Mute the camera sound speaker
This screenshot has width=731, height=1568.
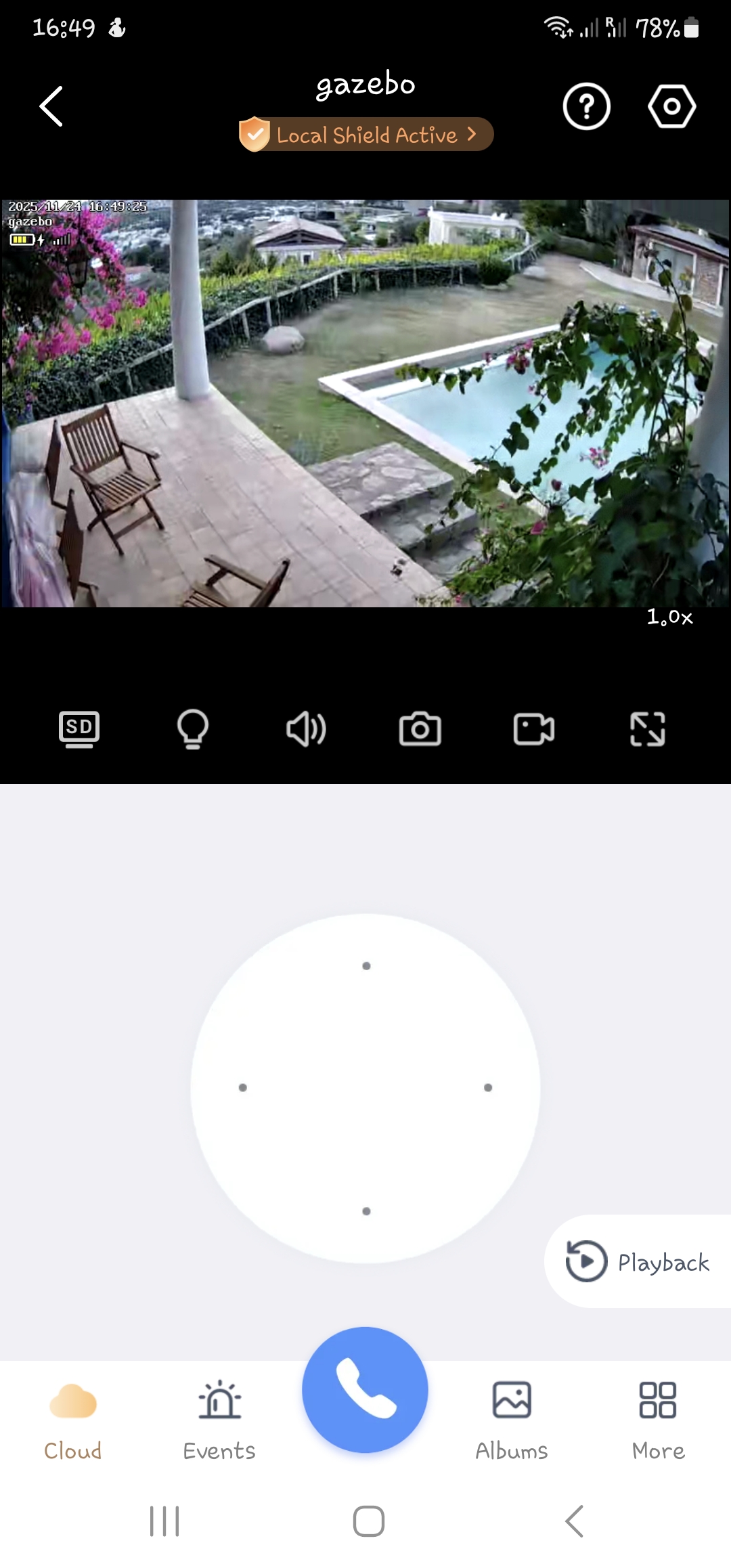tap(307, 729)
